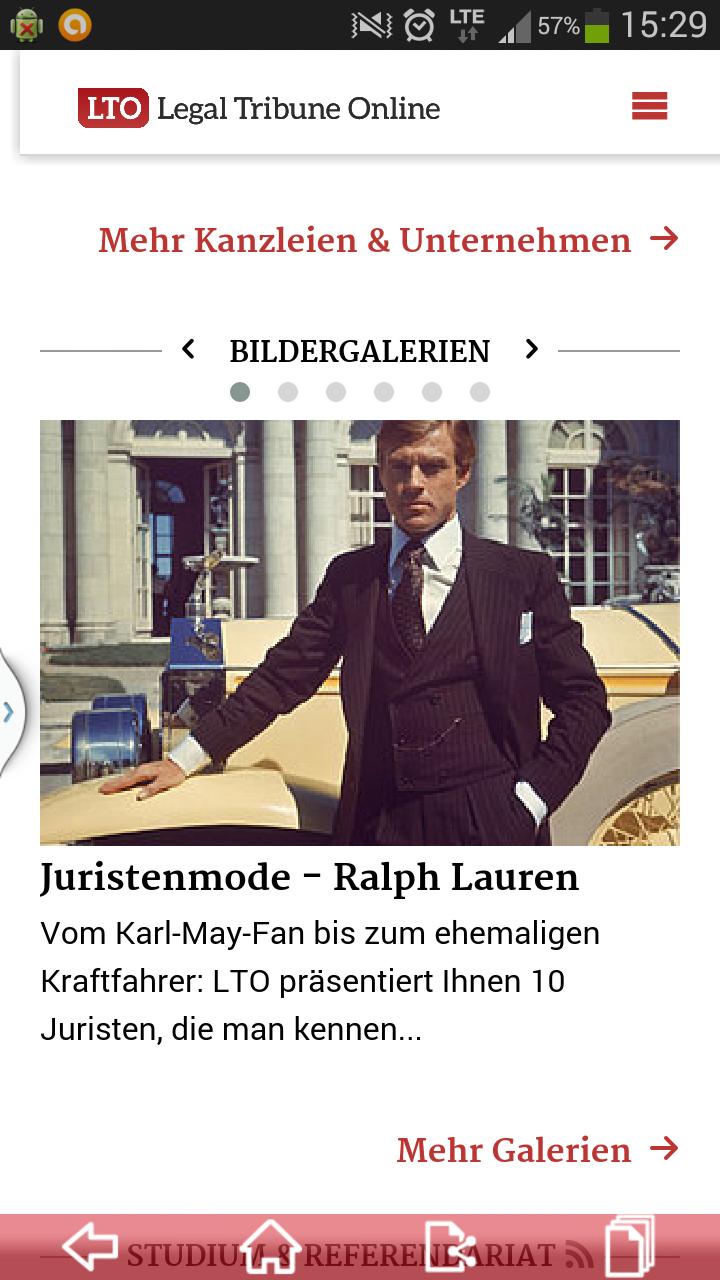Screen dimensions: 720x1280
Task: Select the second gallery page dot
Action: pos(288,392)
